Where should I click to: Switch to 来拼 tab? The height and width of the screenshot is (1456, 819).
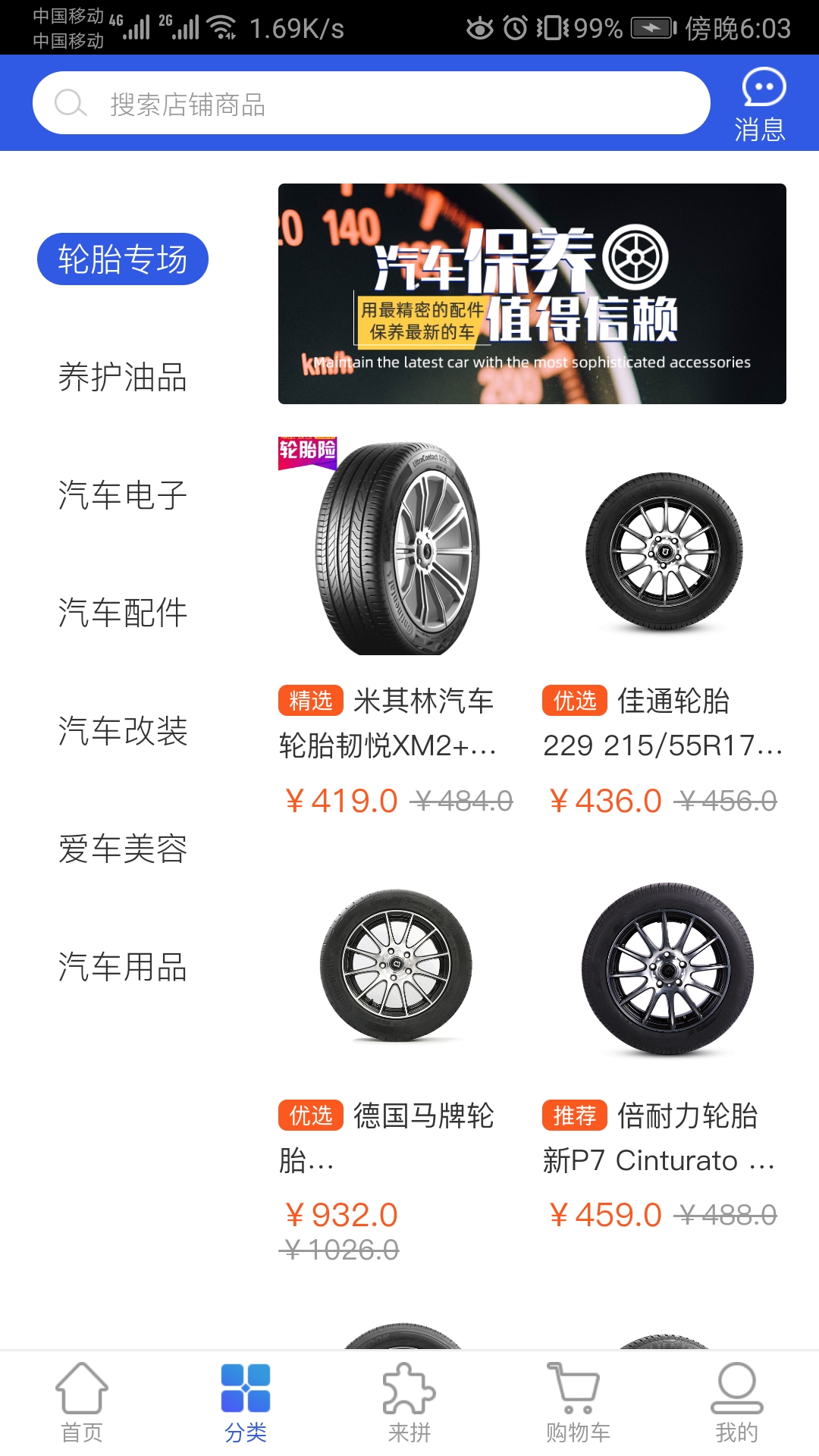tap(409, 1402)
